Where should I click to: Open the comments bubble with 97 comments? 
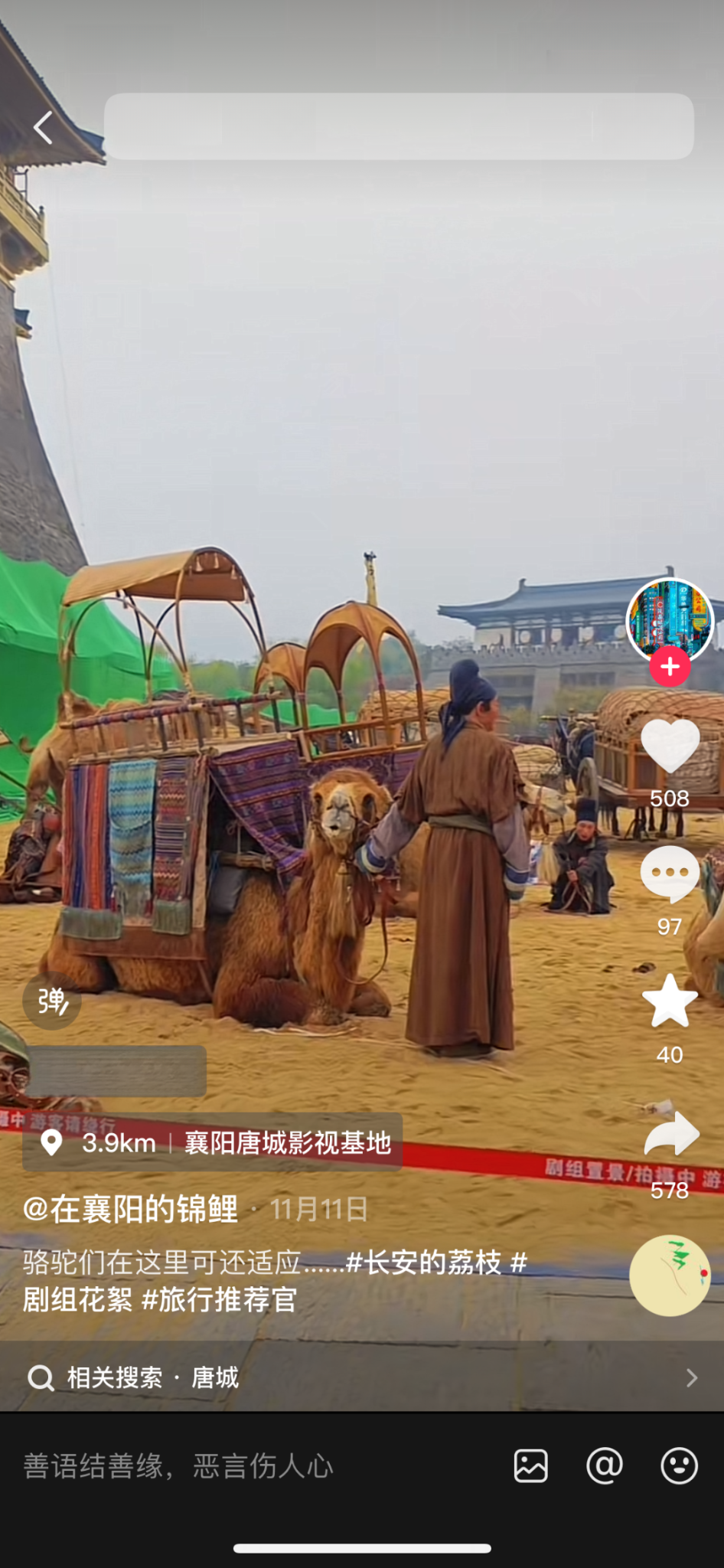pyautogui.click(x=670, y=875)
